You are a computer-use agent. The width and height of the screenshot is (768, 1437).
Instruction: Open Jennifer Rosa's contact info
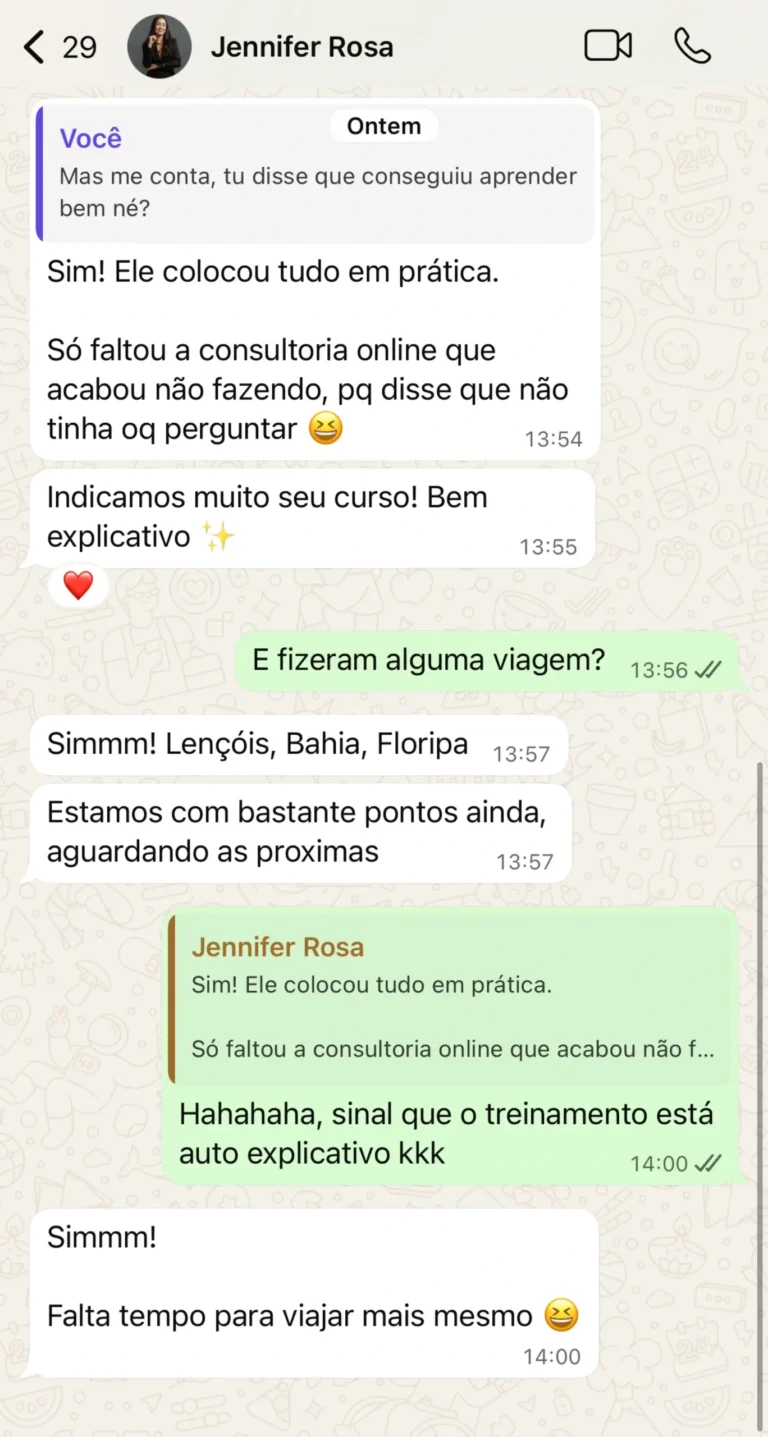point(302,47)
